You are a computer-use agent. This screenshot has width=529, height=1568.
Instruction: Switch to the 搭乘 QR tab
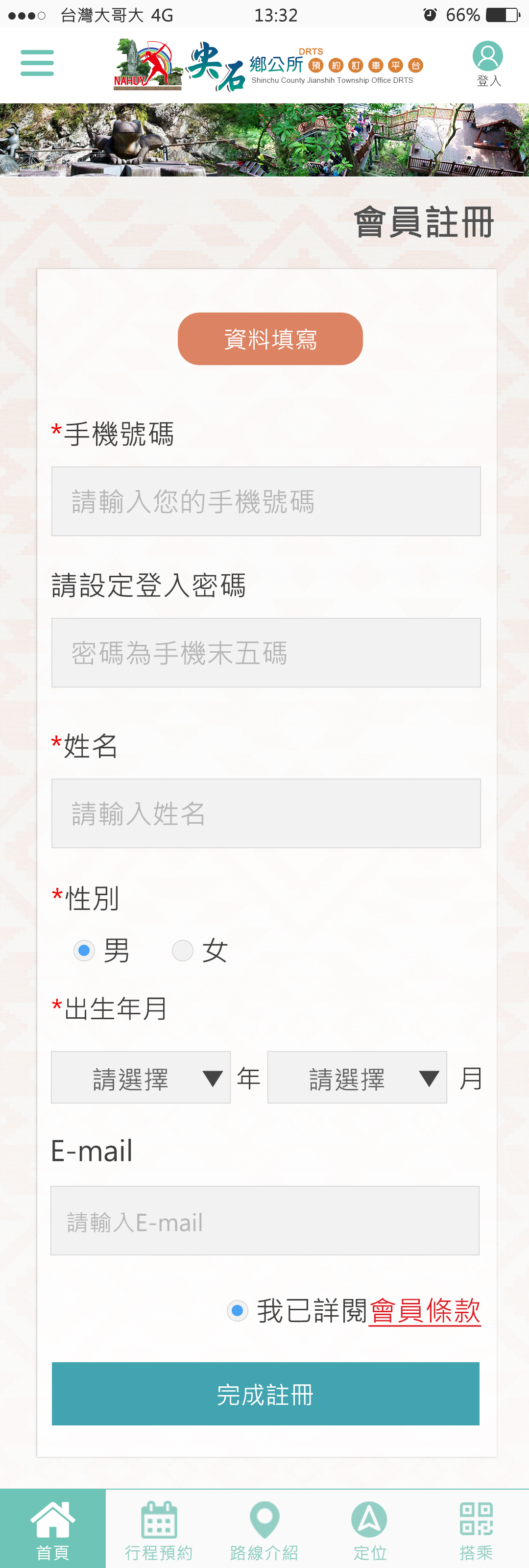click(x=476, y=1529)
